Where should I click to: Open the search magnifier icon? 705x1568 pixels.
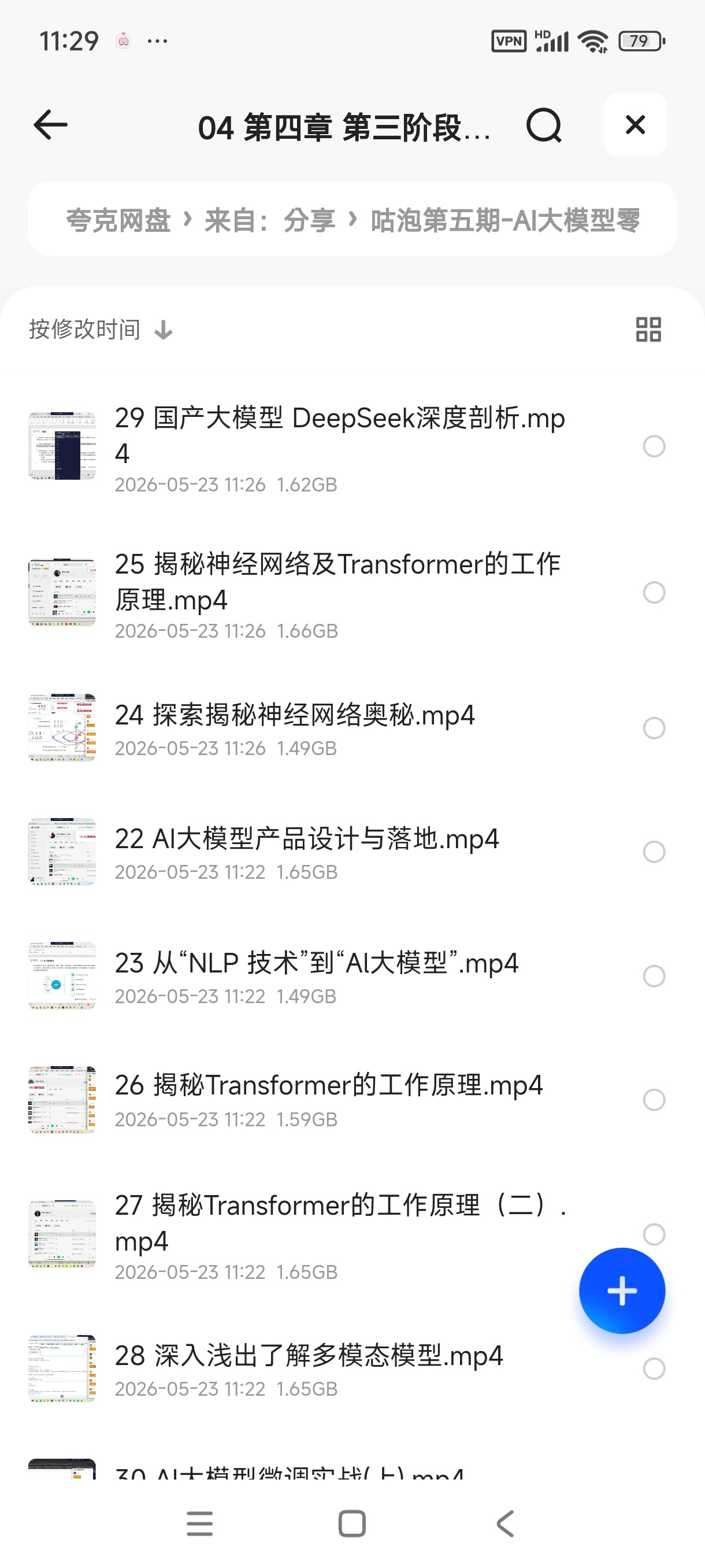pyautogui.click(x=544, y=125)
